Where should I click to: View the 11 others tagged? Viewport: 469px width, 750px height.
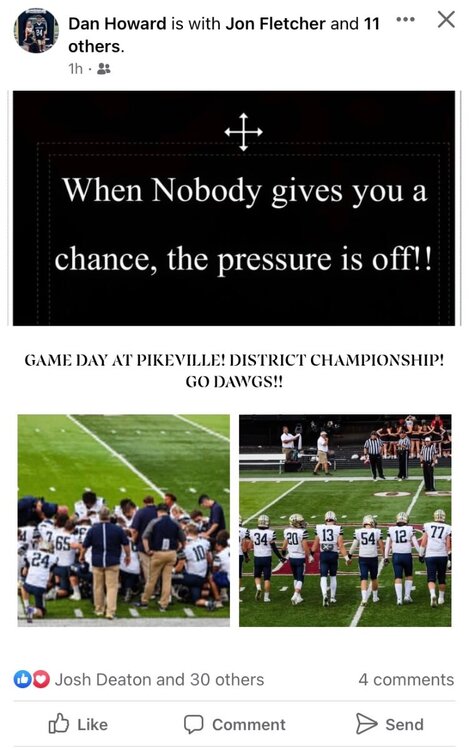click(224, 35)
